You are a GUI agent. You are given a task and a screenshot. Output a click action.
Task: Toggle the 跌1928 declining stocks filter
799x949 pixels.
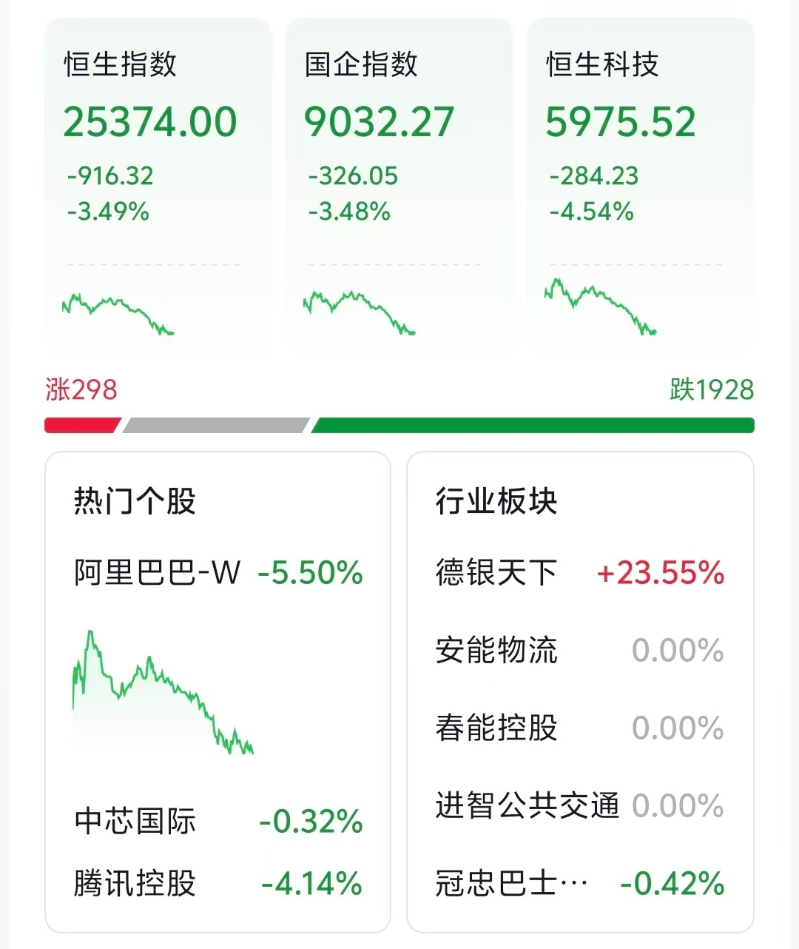(713, 390)
